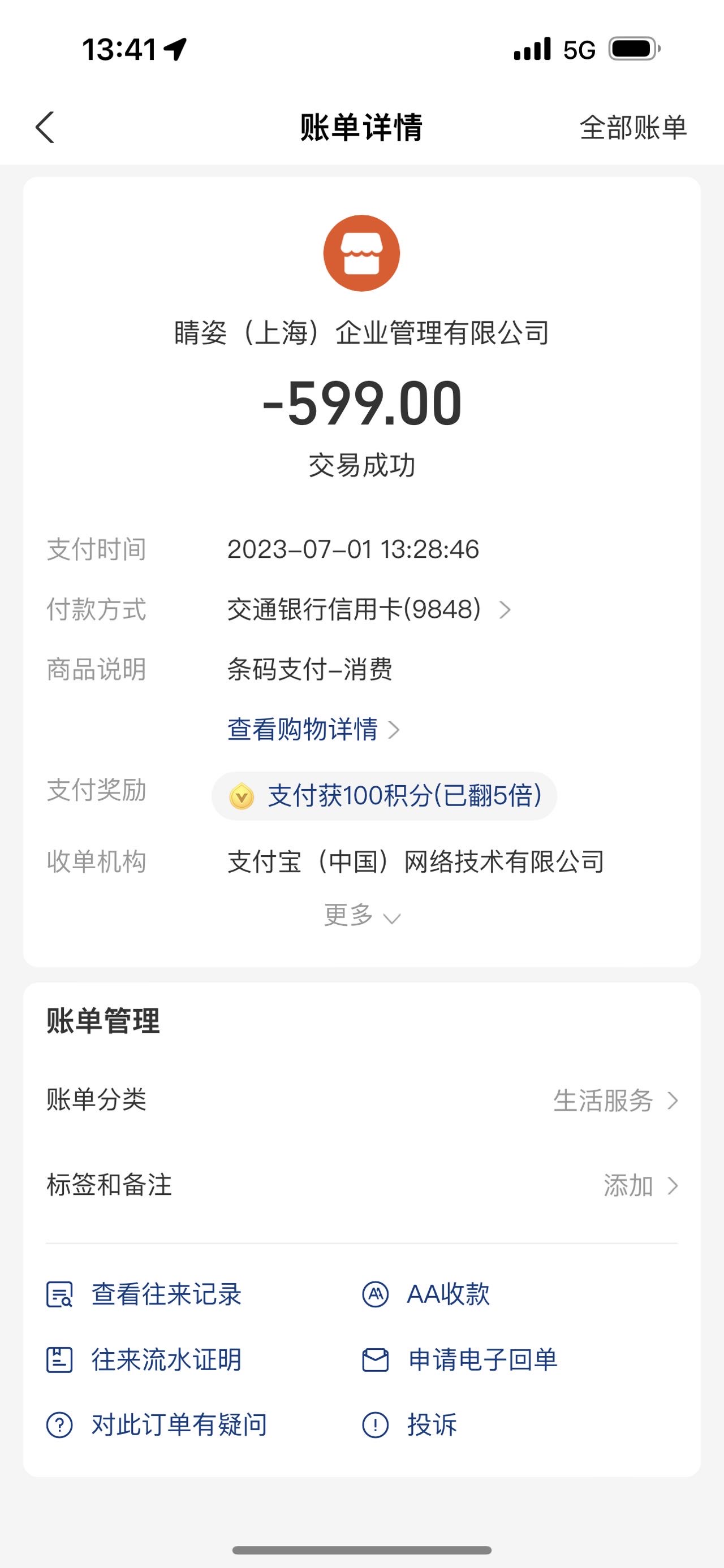The height and width of the screenshot is (1568, 724).
Task: Open 往来流水证明
Action: click(144, 1359)
